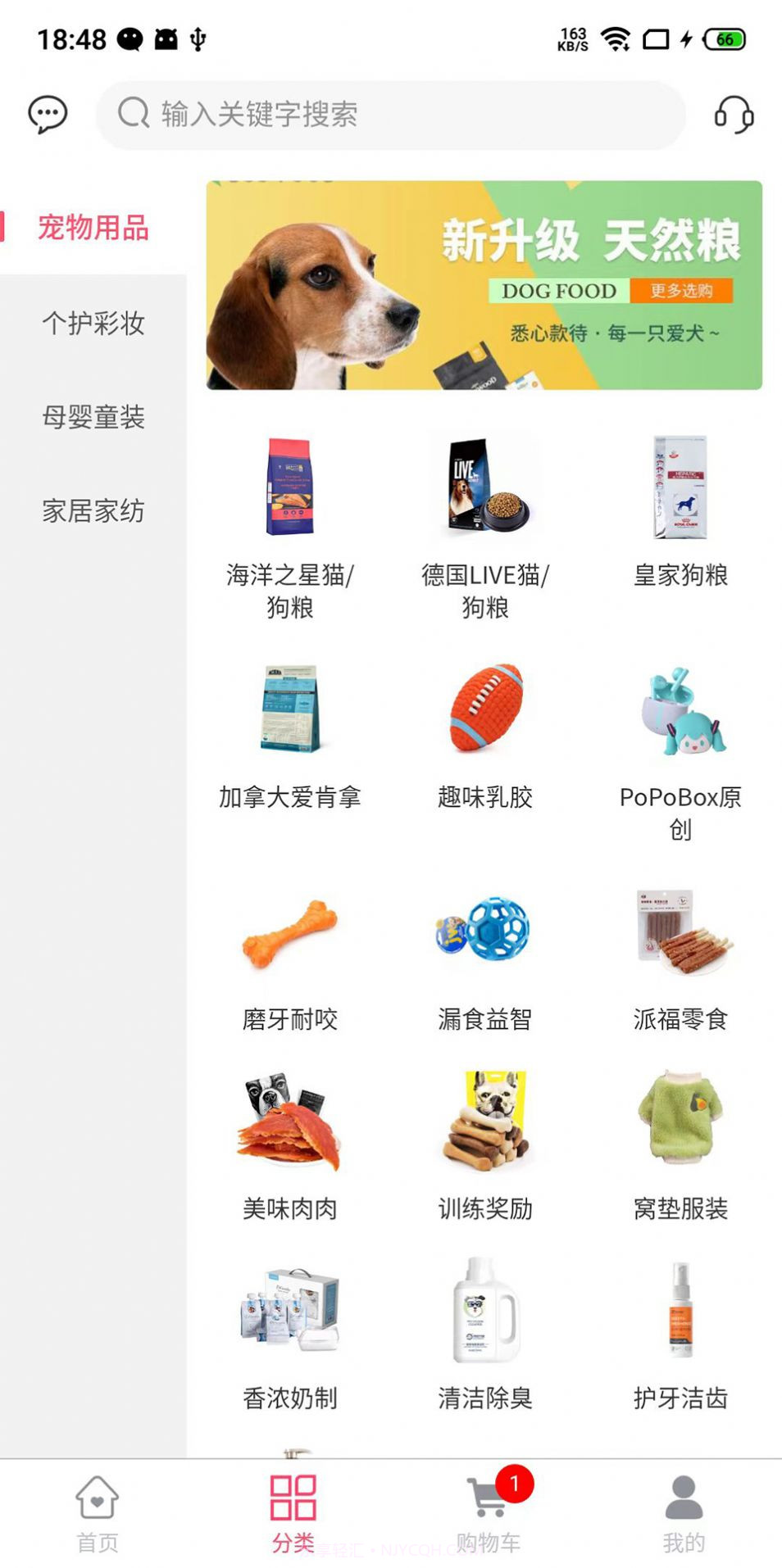
Task: Open the chat message icon
Action: tap(48, 115)
